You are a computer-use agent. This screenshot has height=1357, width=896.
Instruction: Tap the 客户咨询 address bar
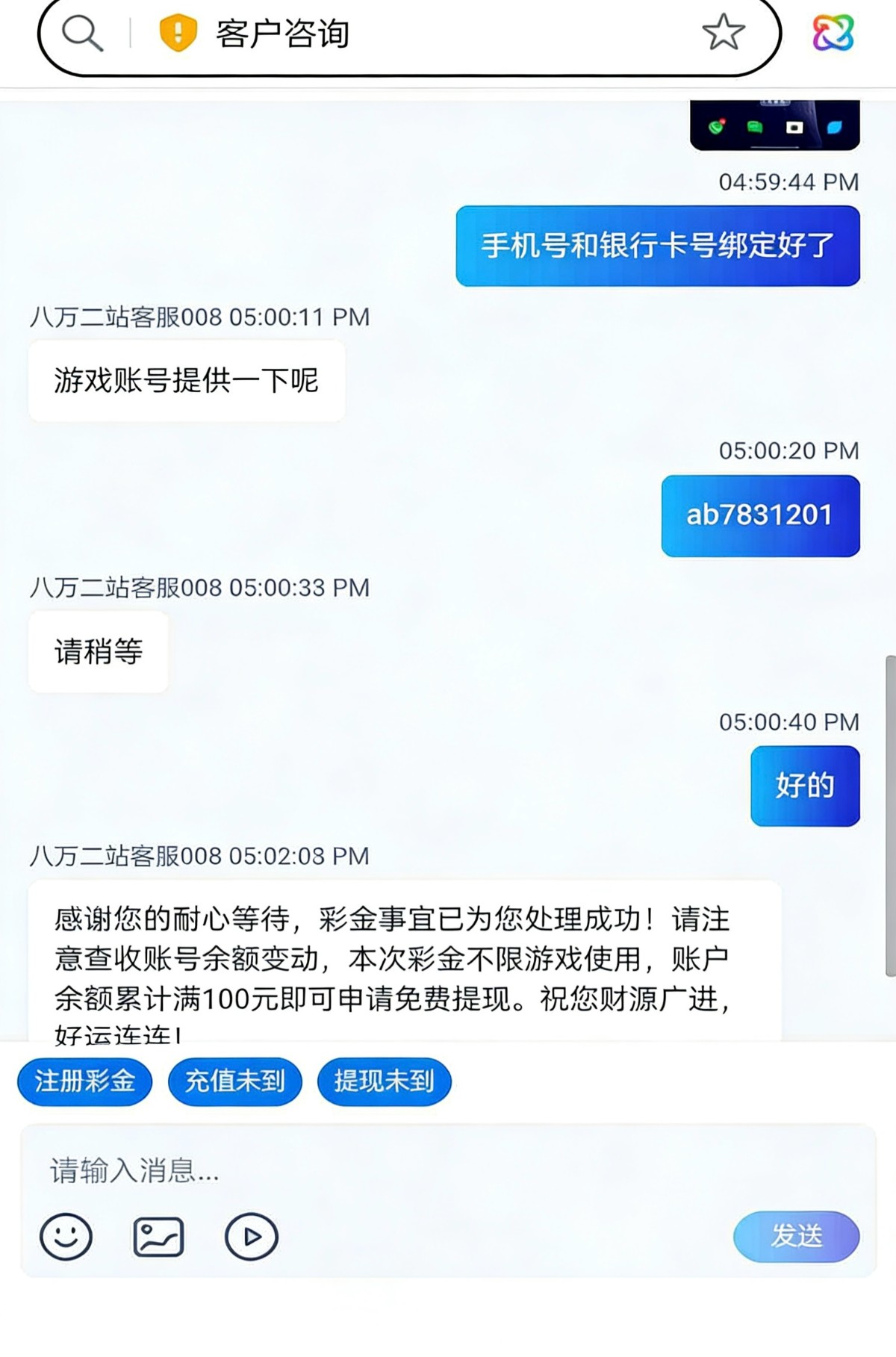click(x=448, y=34)
